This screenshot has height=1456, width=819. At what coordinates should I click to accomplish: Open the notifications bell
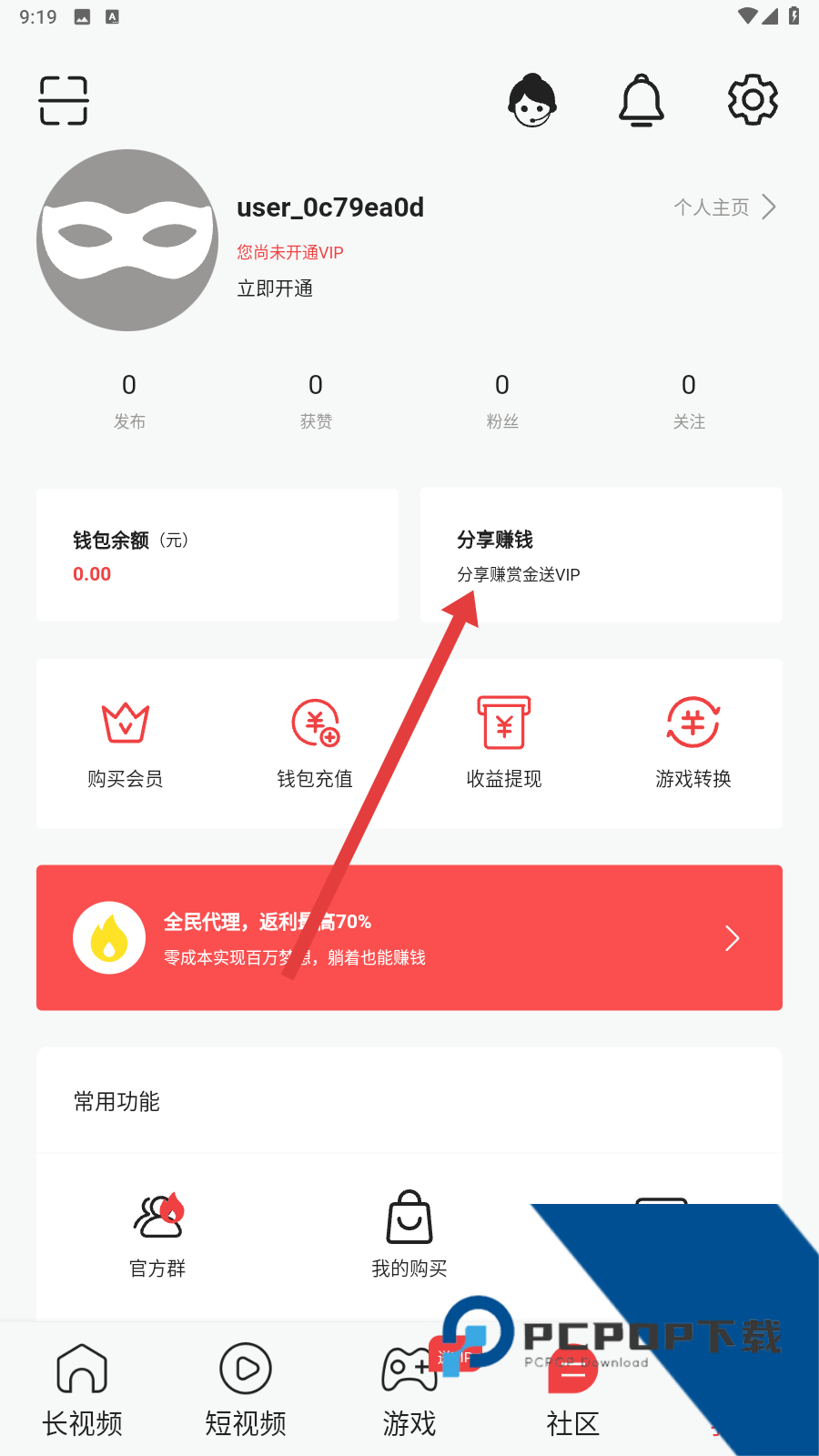point(642,100)
